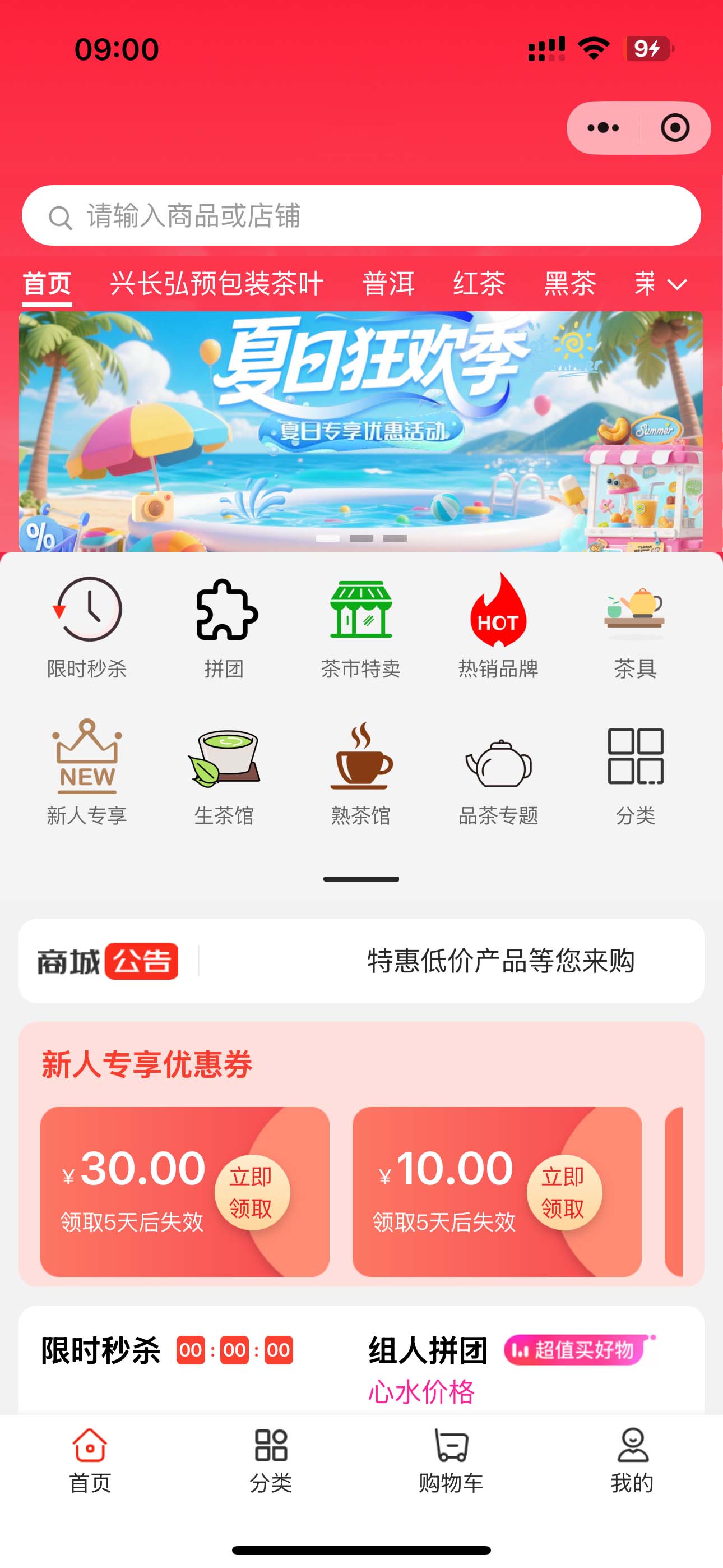Expand the category tabs dropdown arrow
723x1568 pixels.
pyautogui.click(x=678, y=285)
